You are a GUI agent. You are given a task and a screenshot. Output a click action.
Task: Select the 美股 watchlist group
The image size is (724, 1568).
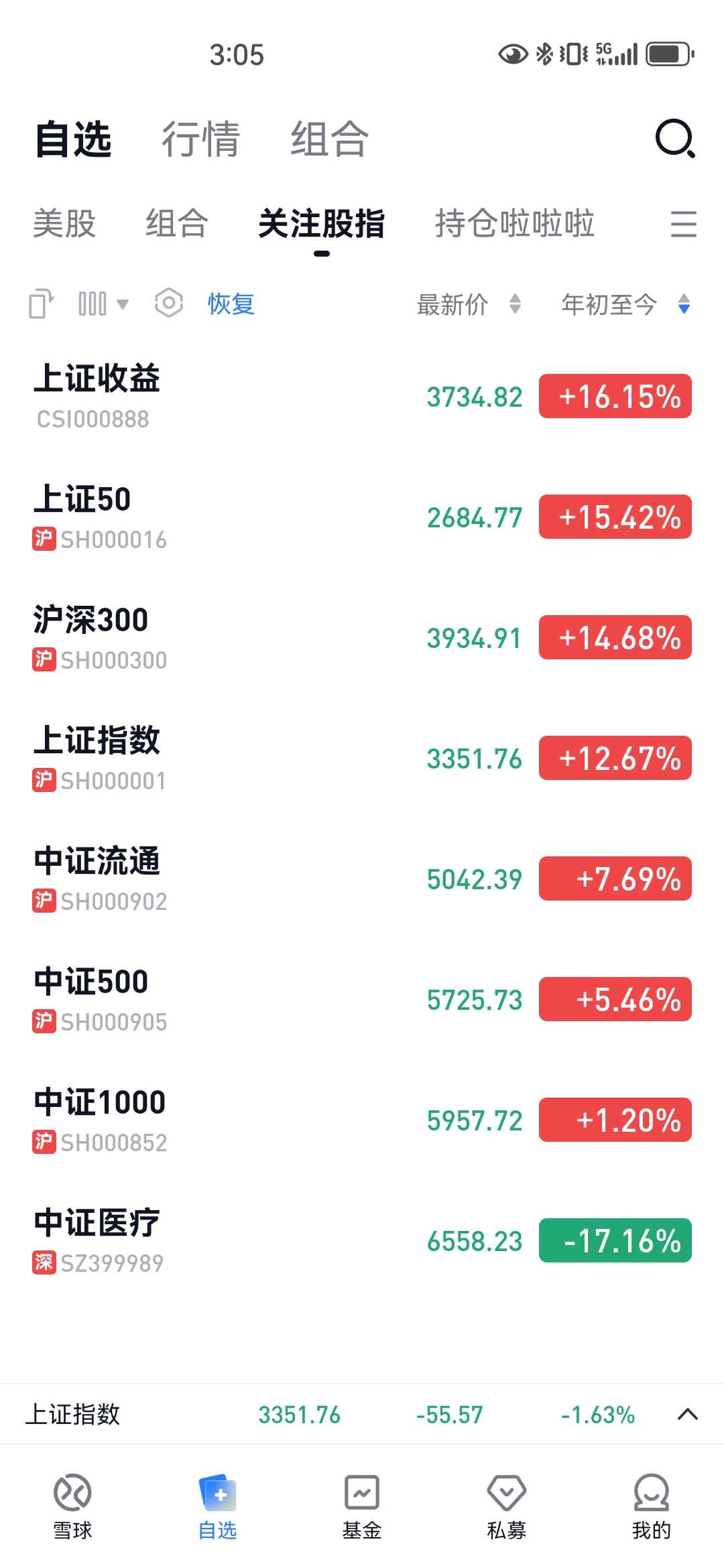[x=64, y=223]
